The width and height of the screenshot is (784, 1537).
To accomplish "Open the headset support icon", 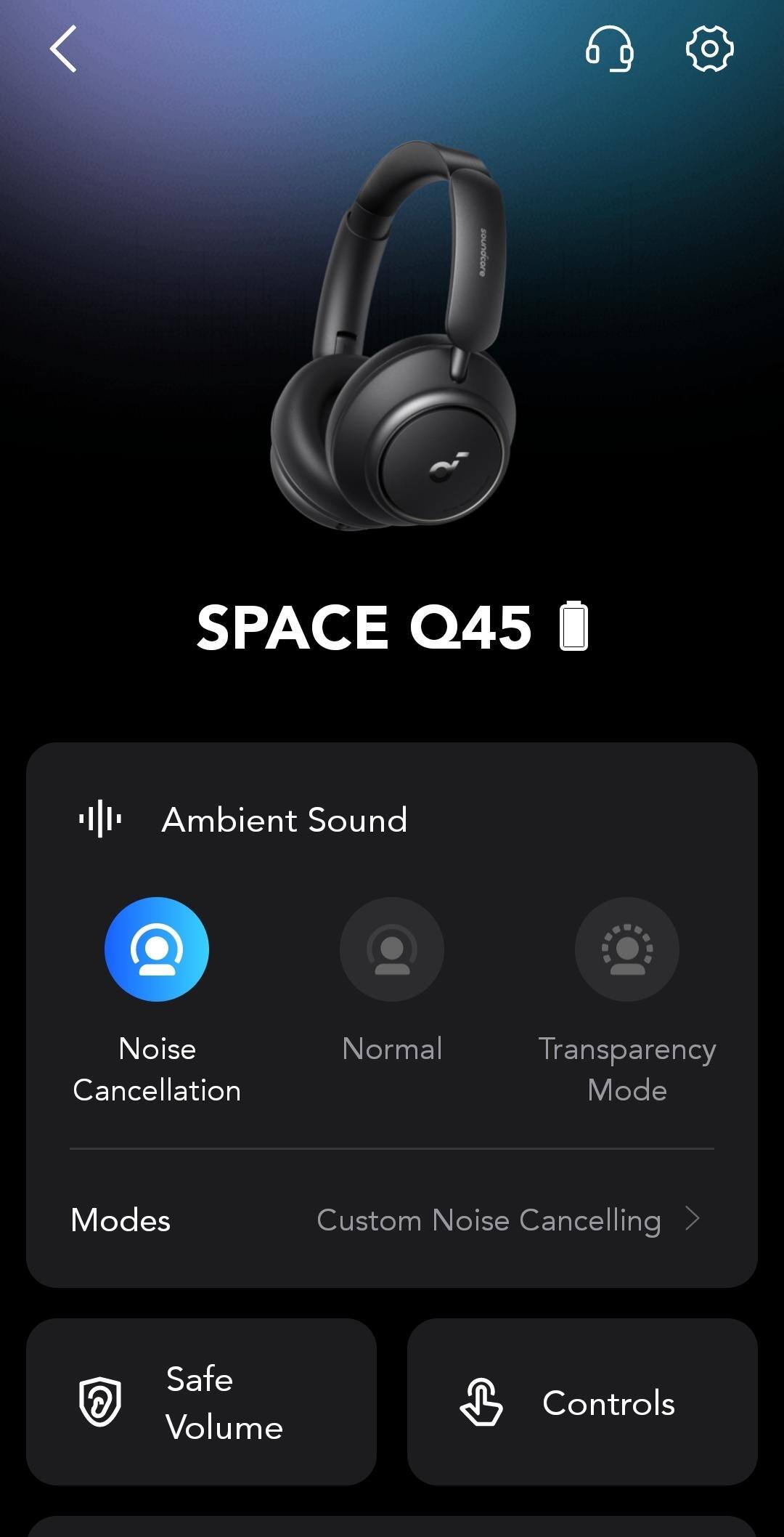I will click(609, 49).
